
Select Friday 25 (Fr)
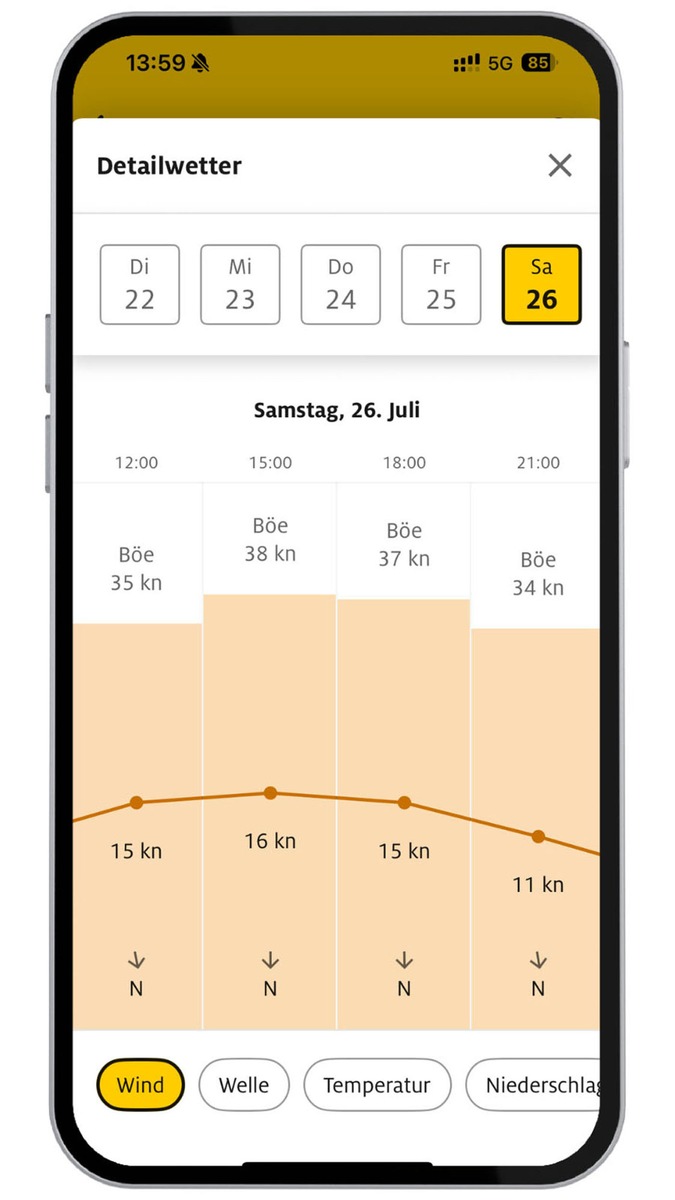(441, 285)
